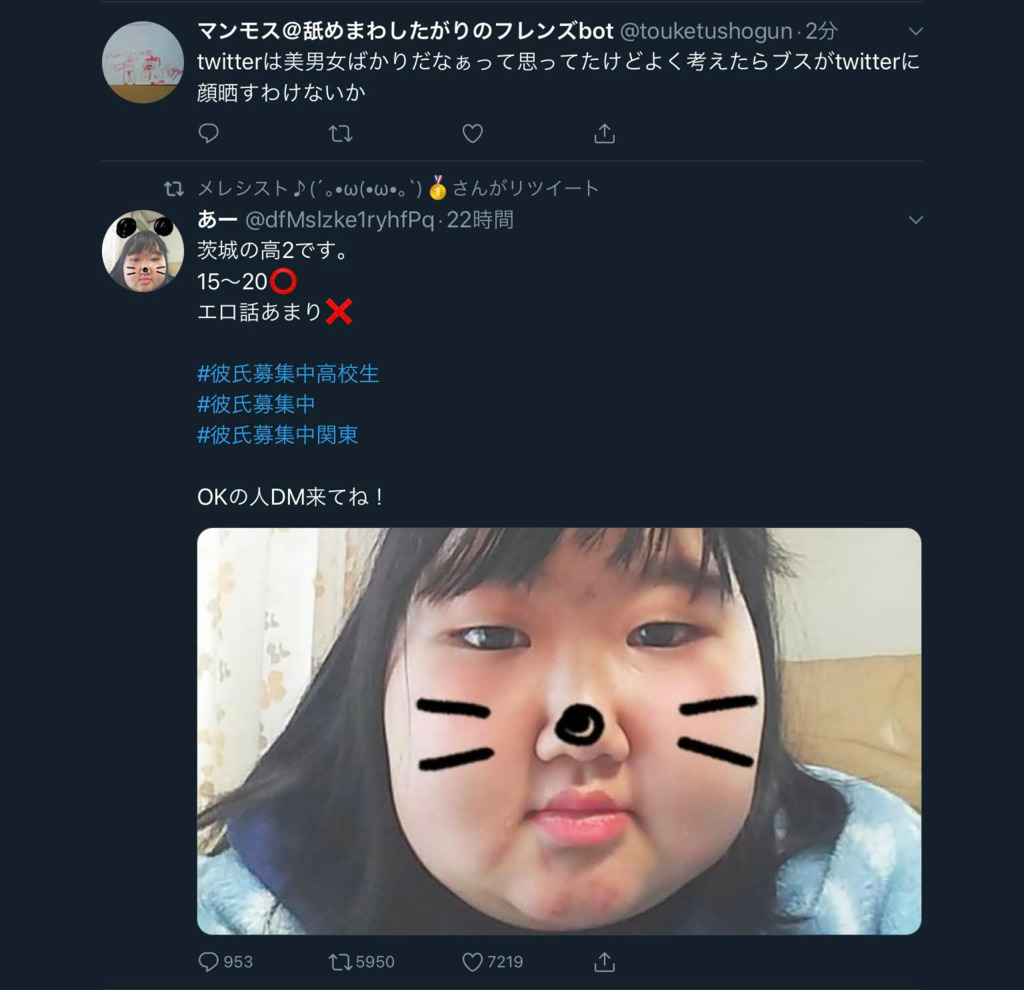Share the tweet by @touketushogun

point(604,133)
